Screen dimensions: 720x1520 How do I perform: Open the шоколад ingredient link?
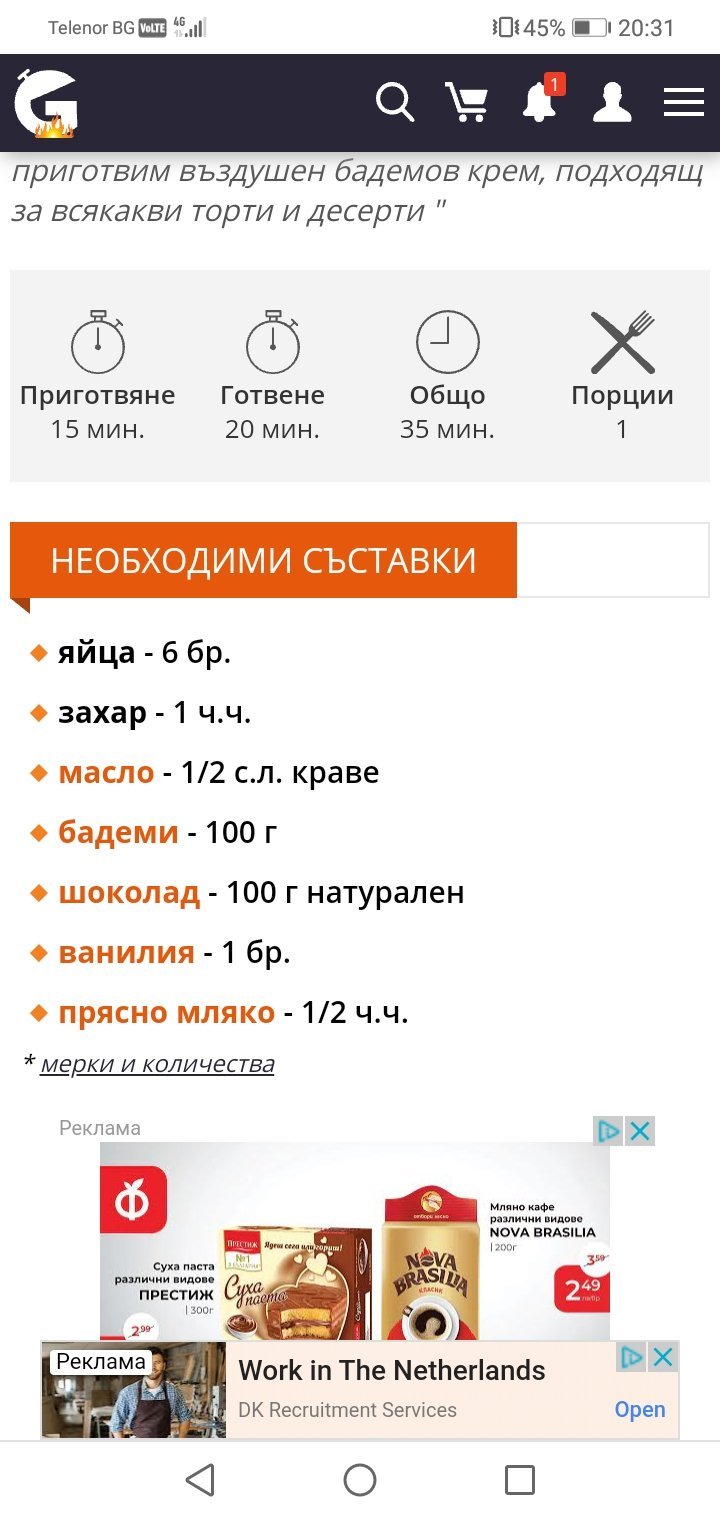(x=129, y=892)
